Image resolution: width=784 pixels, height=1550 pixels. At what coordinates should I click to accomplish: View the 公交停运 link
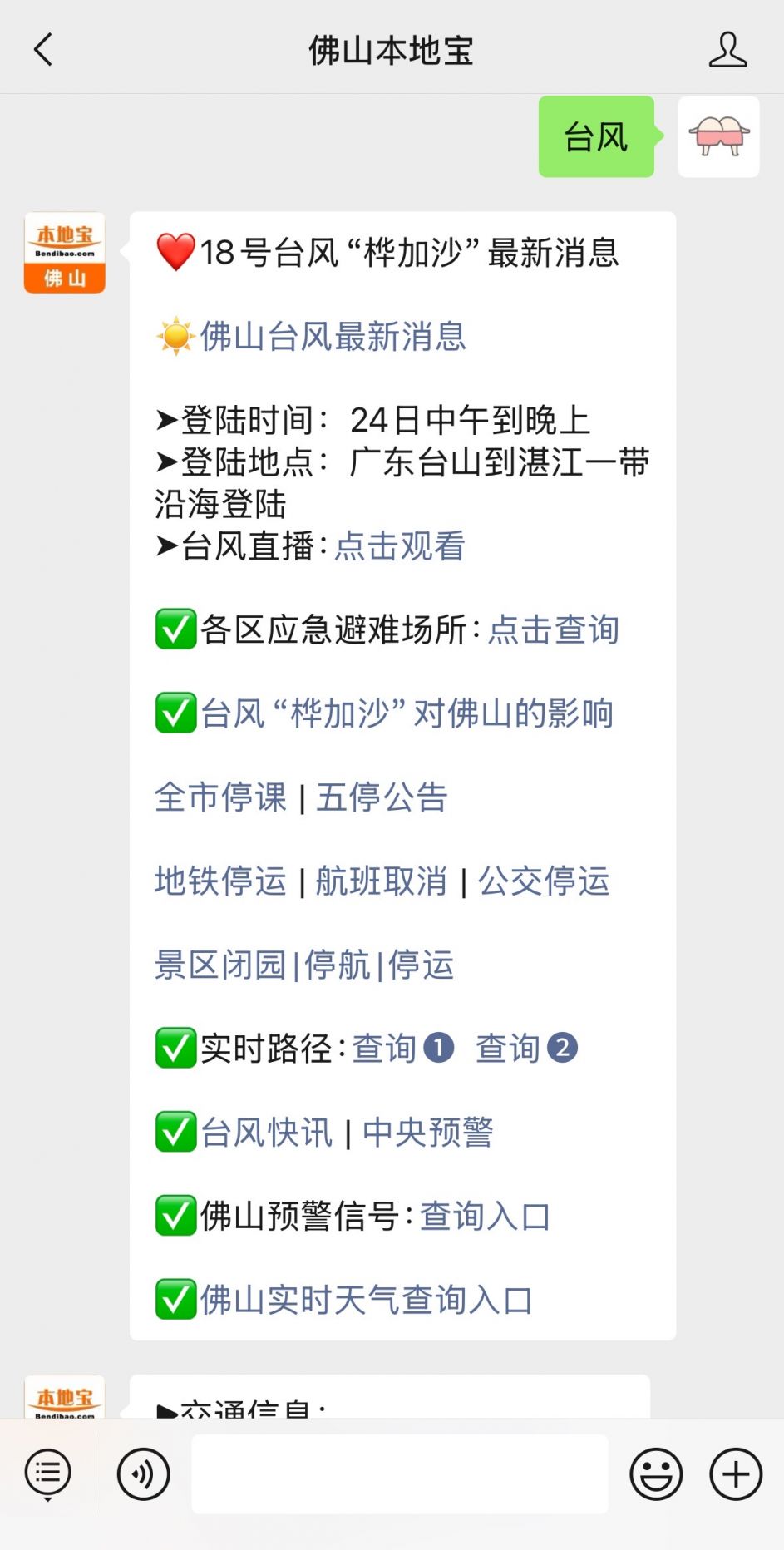[x=544, y=881]
